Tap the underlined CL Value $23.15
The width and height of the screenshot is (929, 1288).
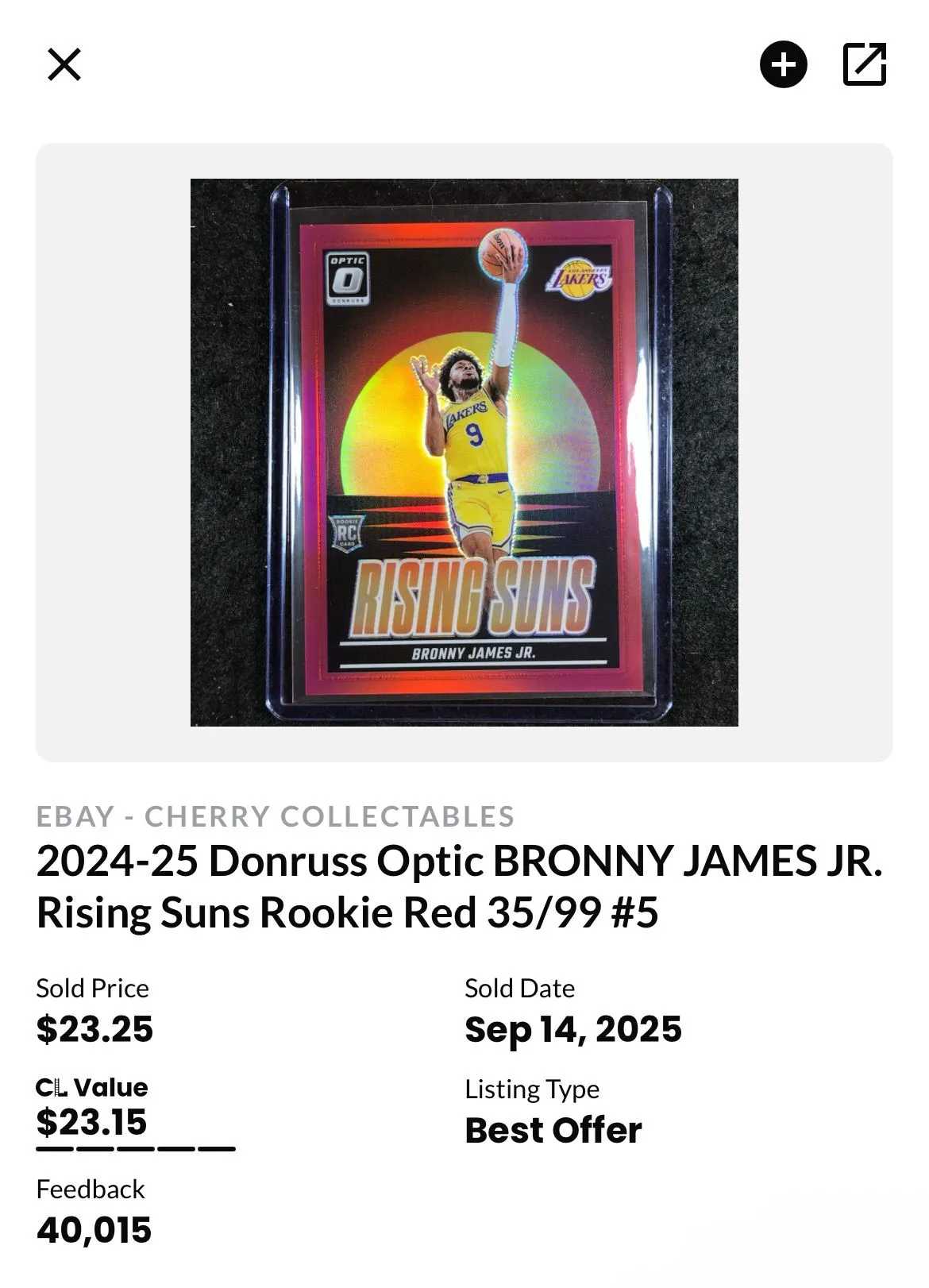(x=92, y=1123)
